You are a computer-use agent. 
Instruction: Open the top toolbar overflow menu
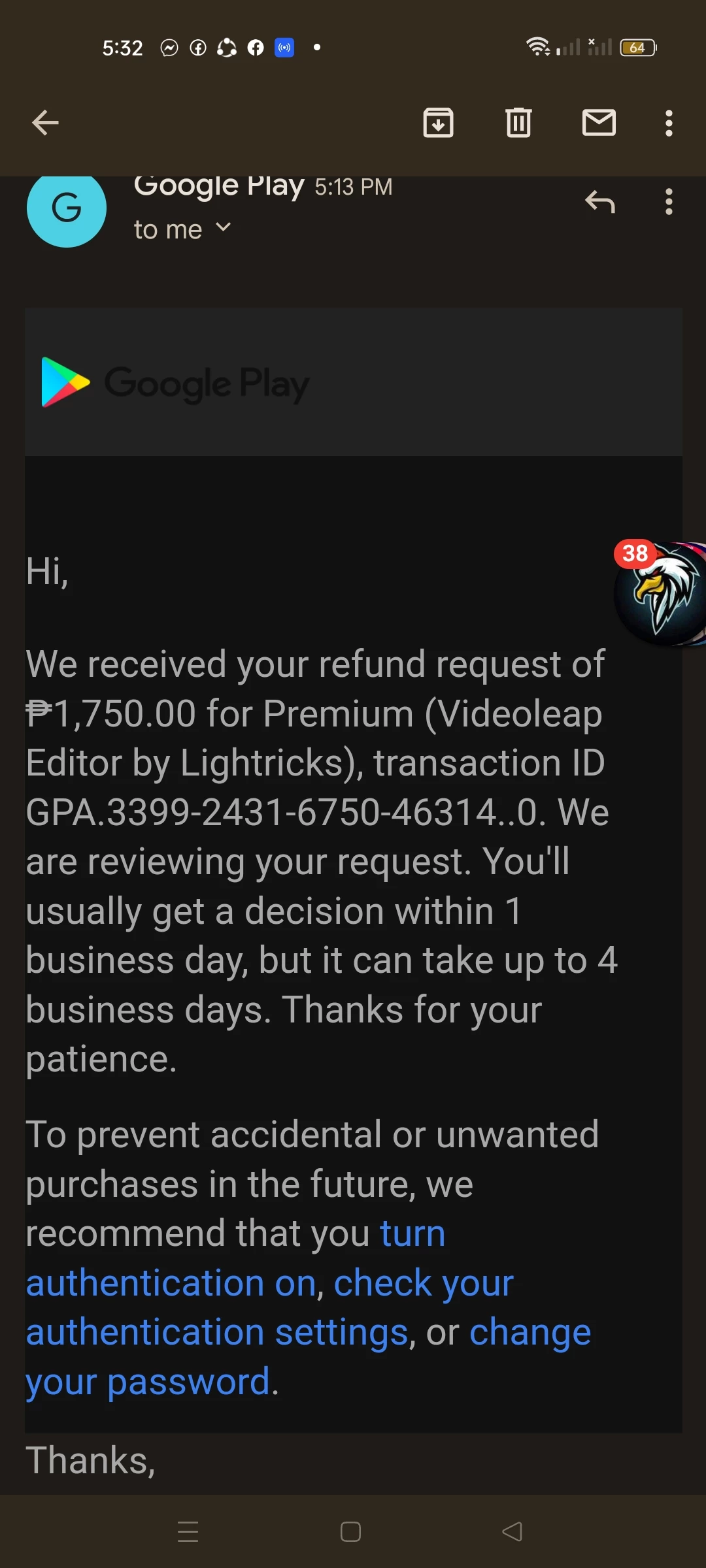pyautogui.click(x=668, y=123)
